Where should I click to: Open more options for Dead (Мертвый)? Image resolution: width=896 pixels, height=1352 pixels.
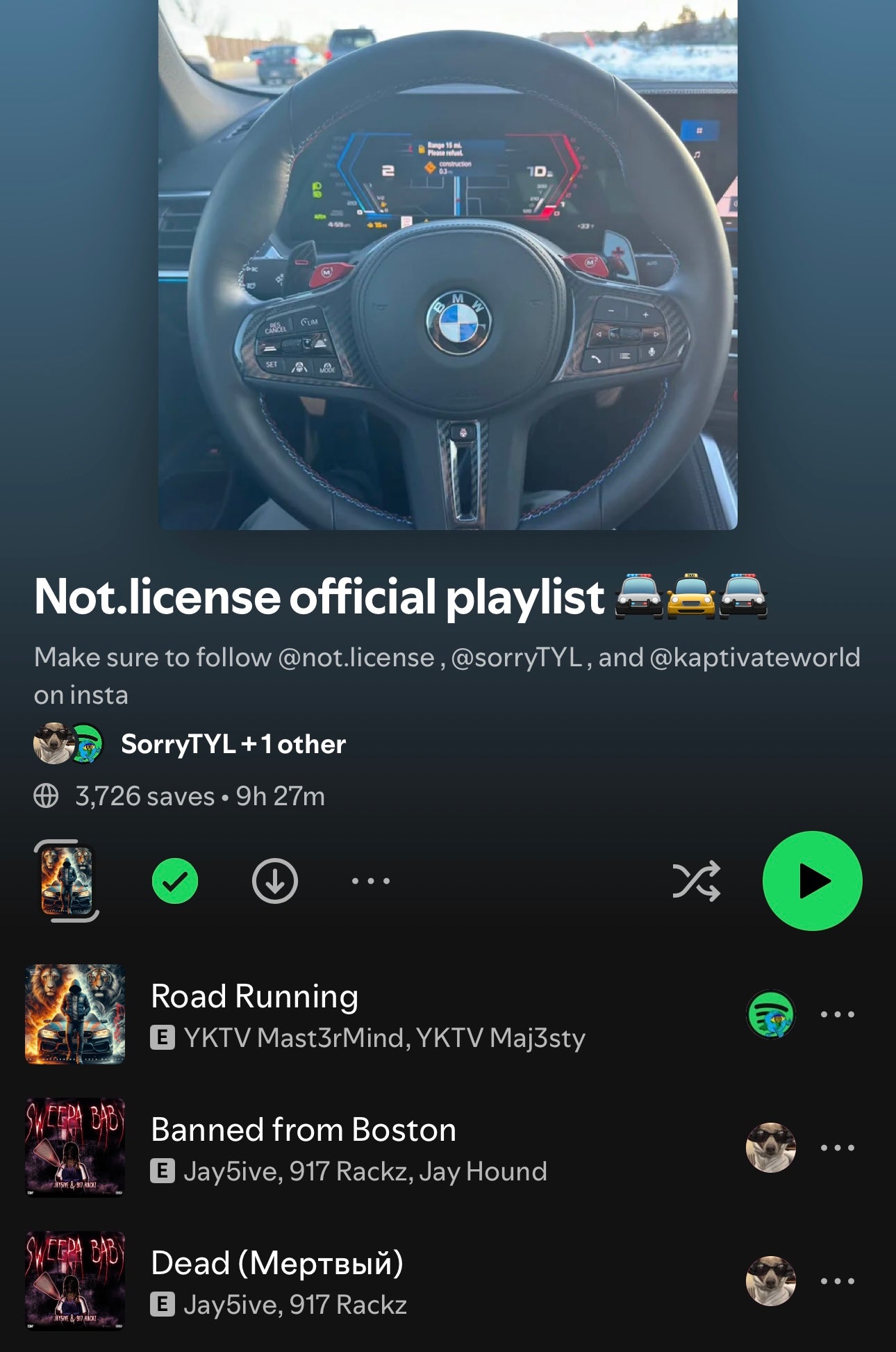point(837,1281)
